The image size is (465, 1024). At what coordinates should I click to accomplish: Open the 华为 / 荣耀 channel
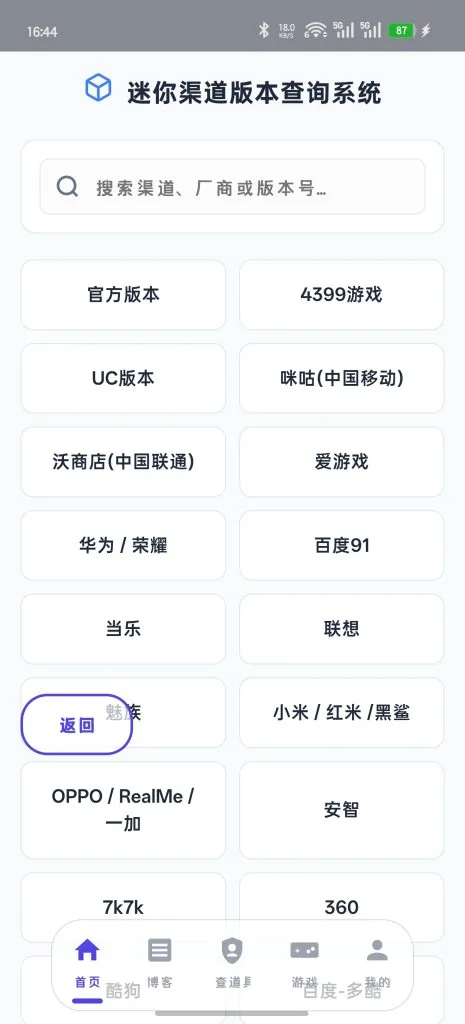(x=123, y=545)
